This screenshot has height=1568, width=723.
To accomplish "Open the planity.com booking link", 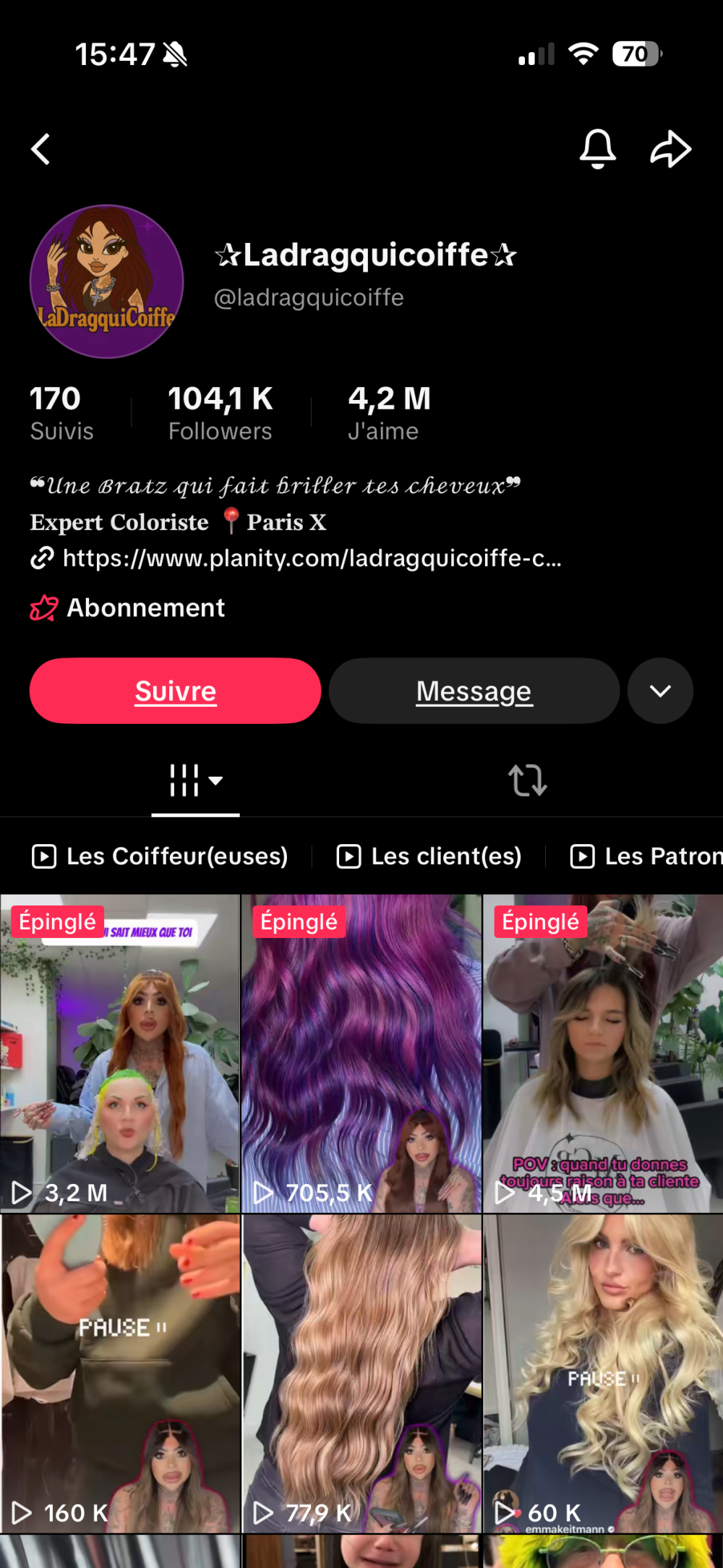I will tap(311, 558).
